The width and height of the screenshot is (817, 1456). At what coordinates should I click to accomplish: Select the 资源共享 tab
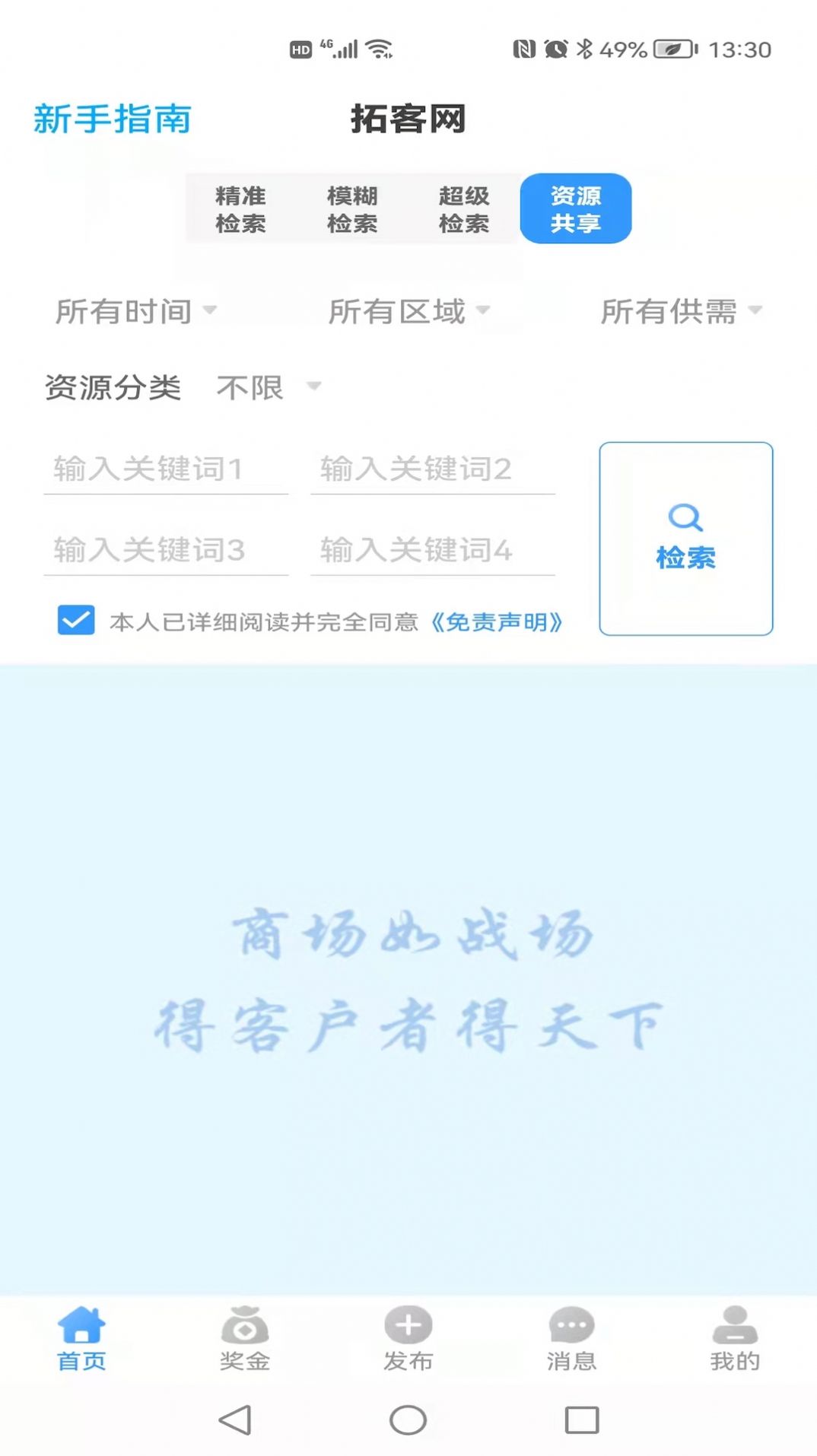coord(576,208)
